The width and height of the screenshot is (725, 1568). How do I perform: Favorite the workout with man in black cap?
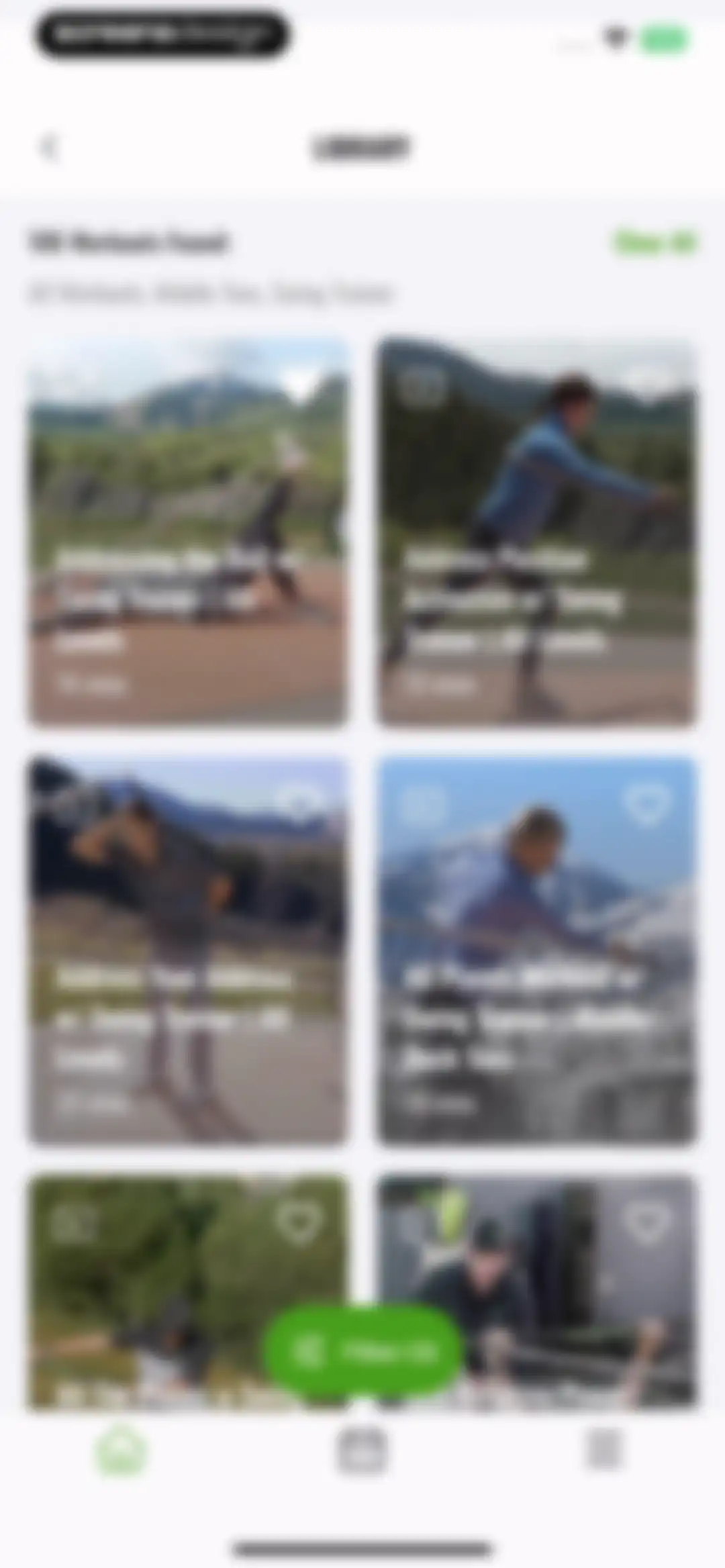tap(647, 1221)
